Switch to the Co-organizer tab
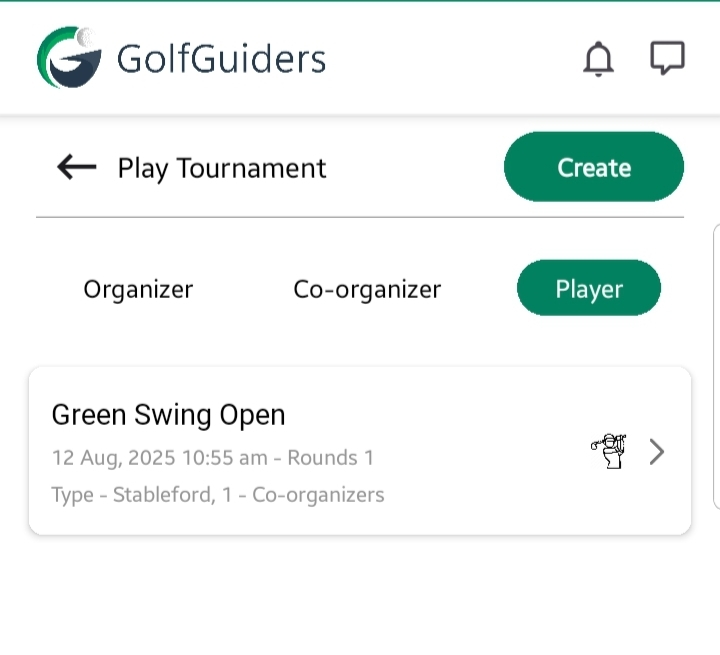 pyautogui.click(x=367, y=289)
